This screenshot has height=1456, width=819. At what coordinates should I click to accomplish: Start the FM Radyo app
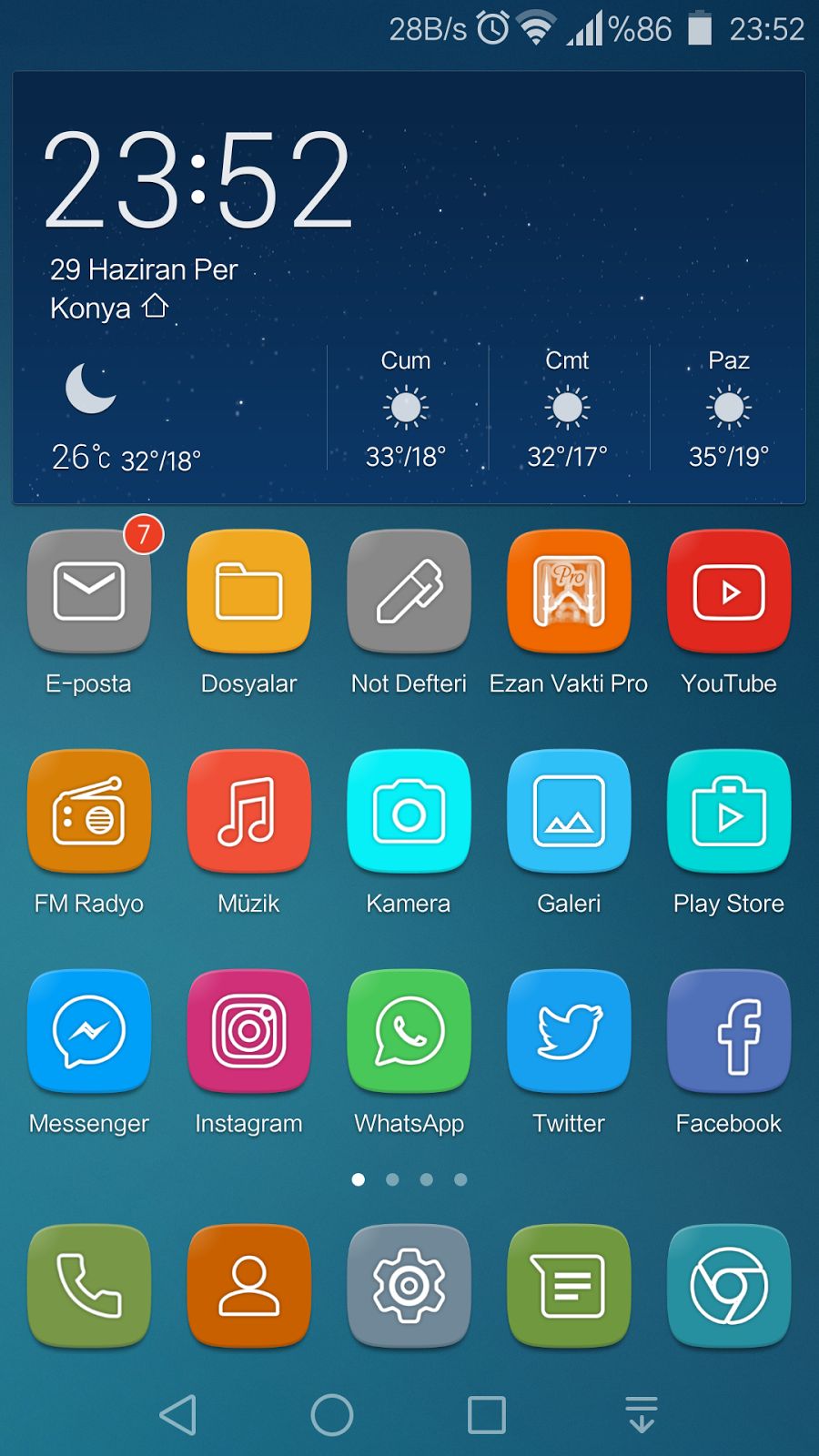pos(89,812)
